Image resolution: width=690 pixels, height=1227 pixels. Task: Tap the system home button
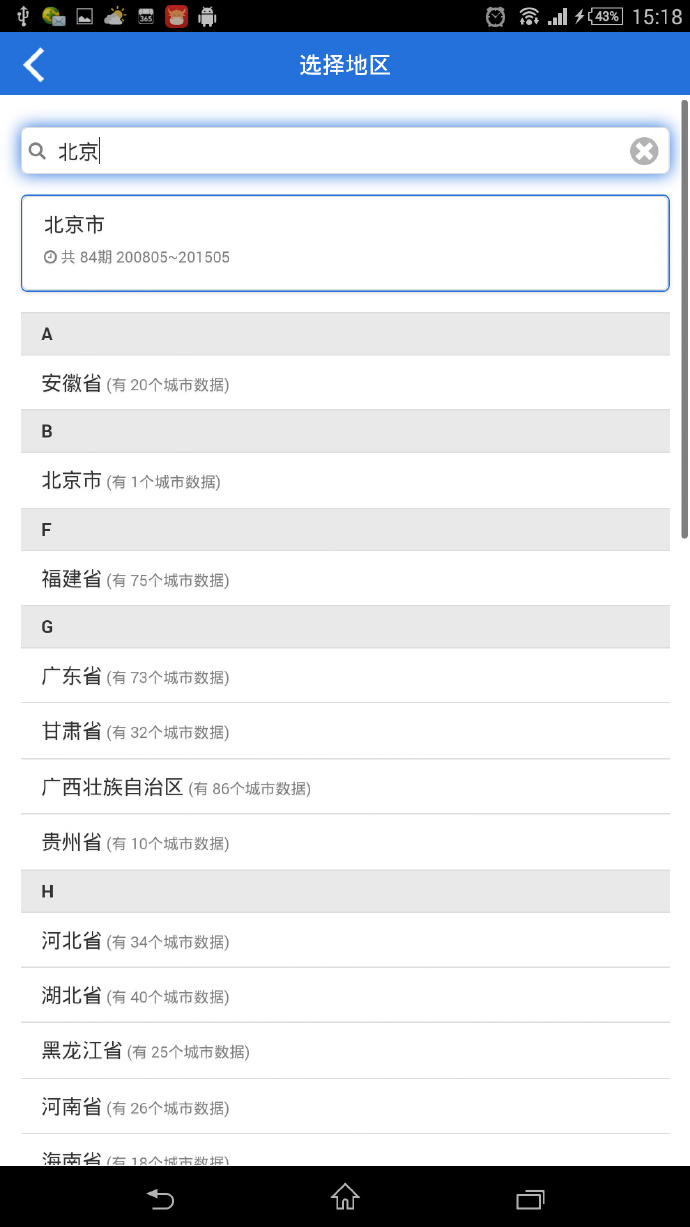[x=345, y=1196]
